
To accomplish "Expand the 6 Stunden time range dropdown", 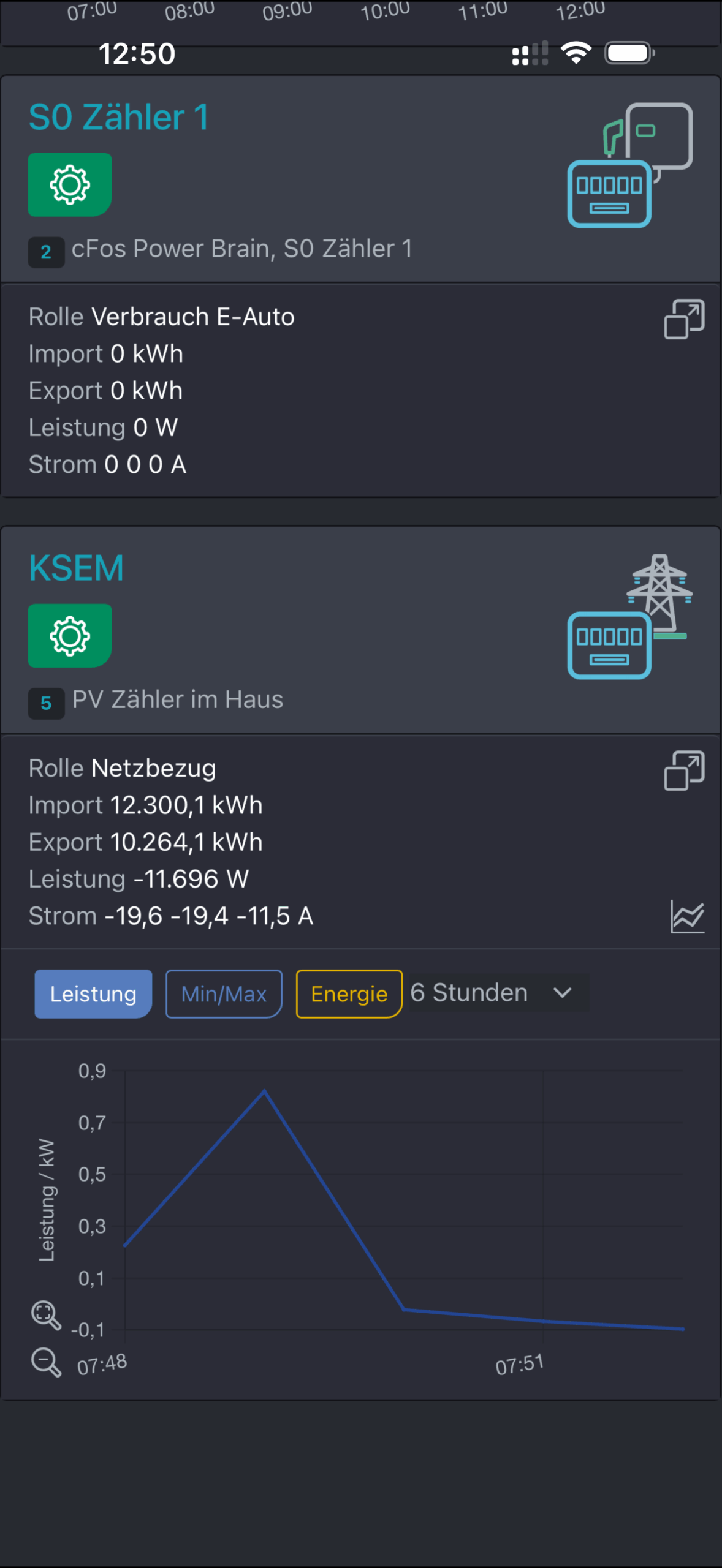I will coord(499,992).
